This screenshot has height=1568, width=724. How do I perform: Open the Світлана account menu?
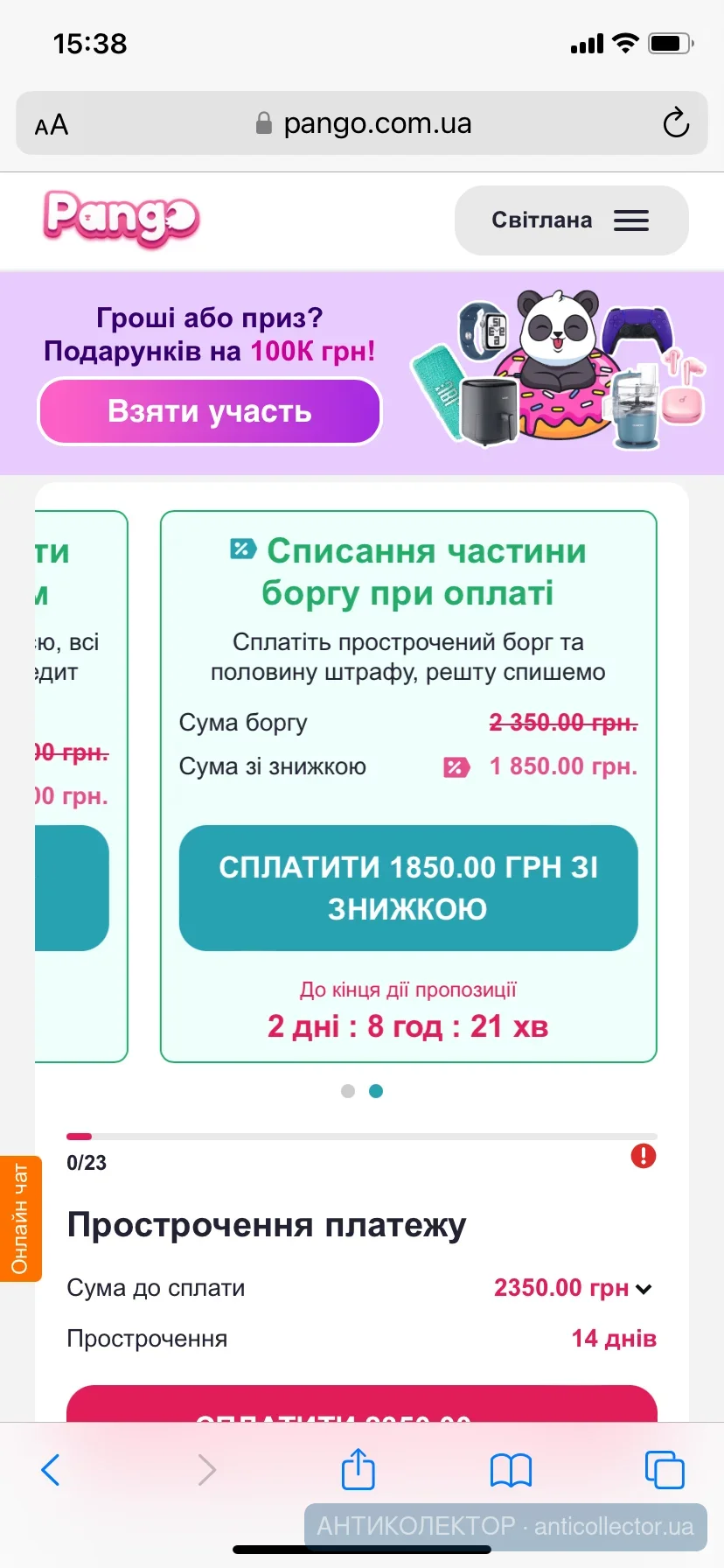(x=571, y=220)
